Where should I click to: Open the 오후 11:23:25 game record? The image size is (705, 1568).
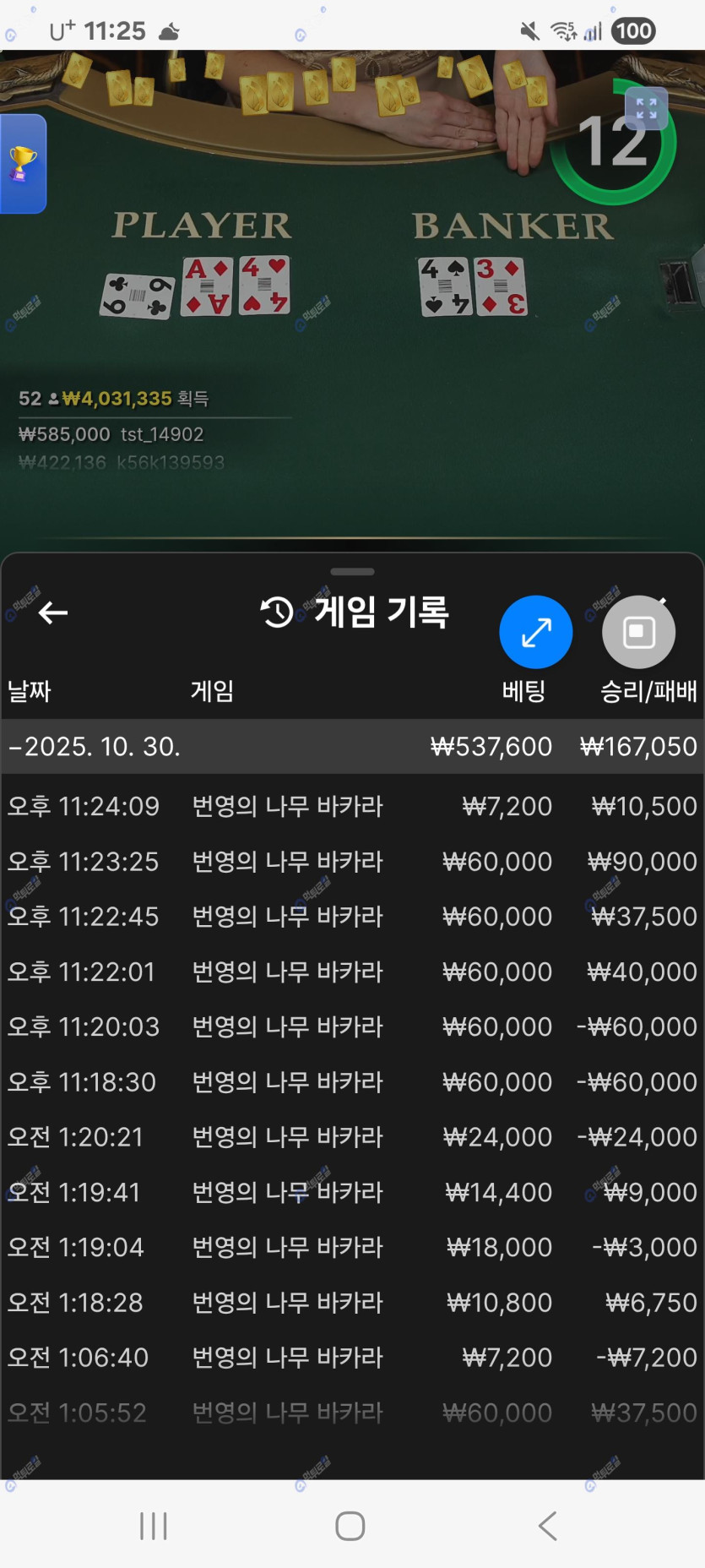pos(352,861)
